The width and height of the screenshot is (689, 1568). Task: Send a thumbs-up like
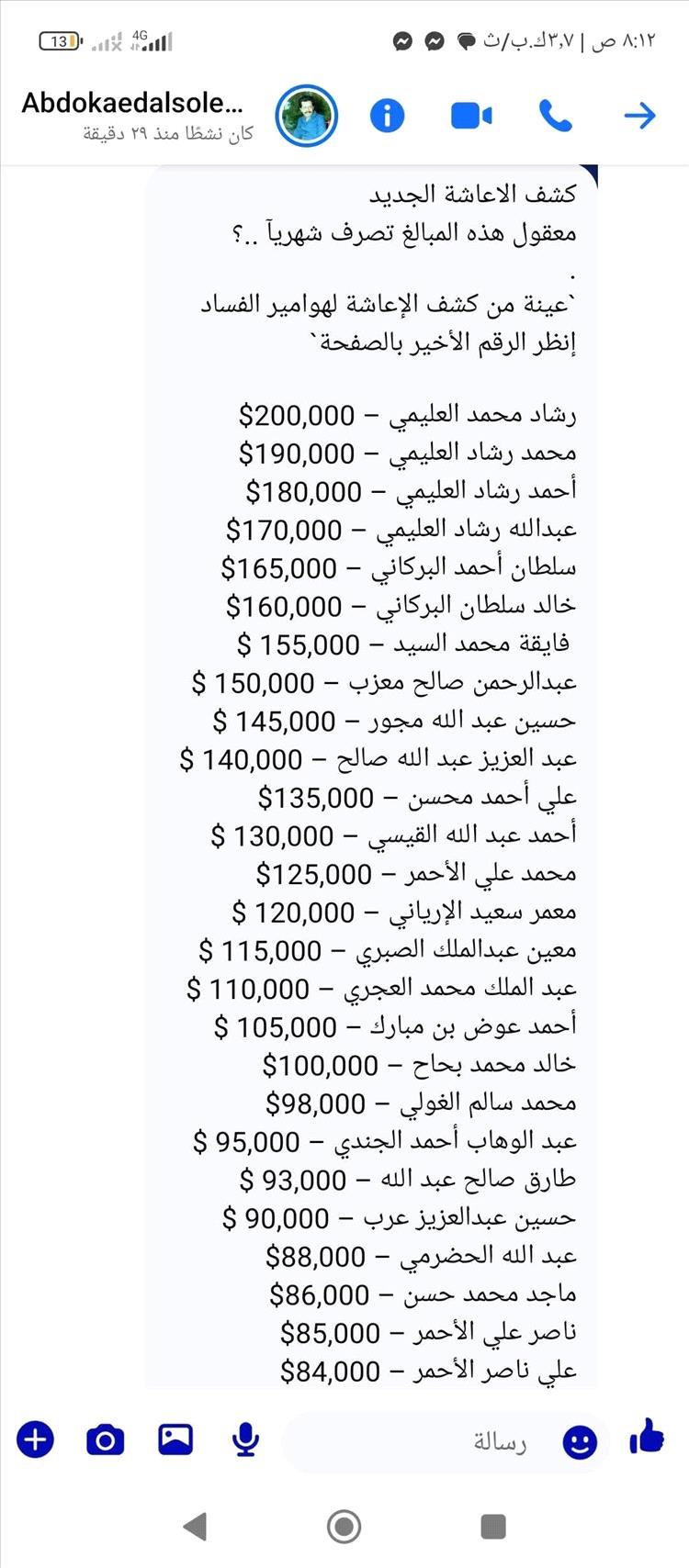coord(647,1437)
